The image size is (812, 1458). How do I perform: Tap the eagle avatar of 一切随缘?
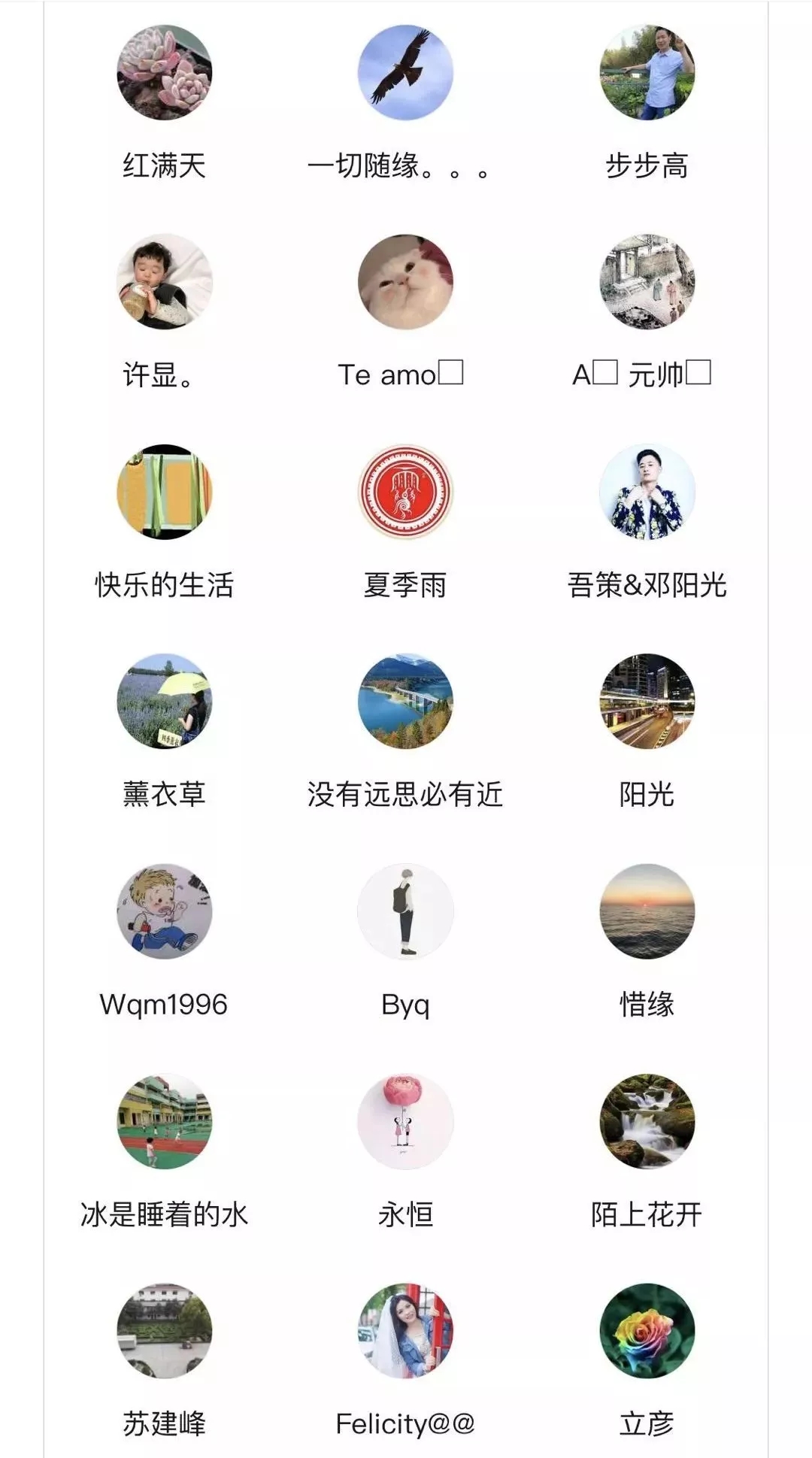pyautogui.click(x=405, y=72)
